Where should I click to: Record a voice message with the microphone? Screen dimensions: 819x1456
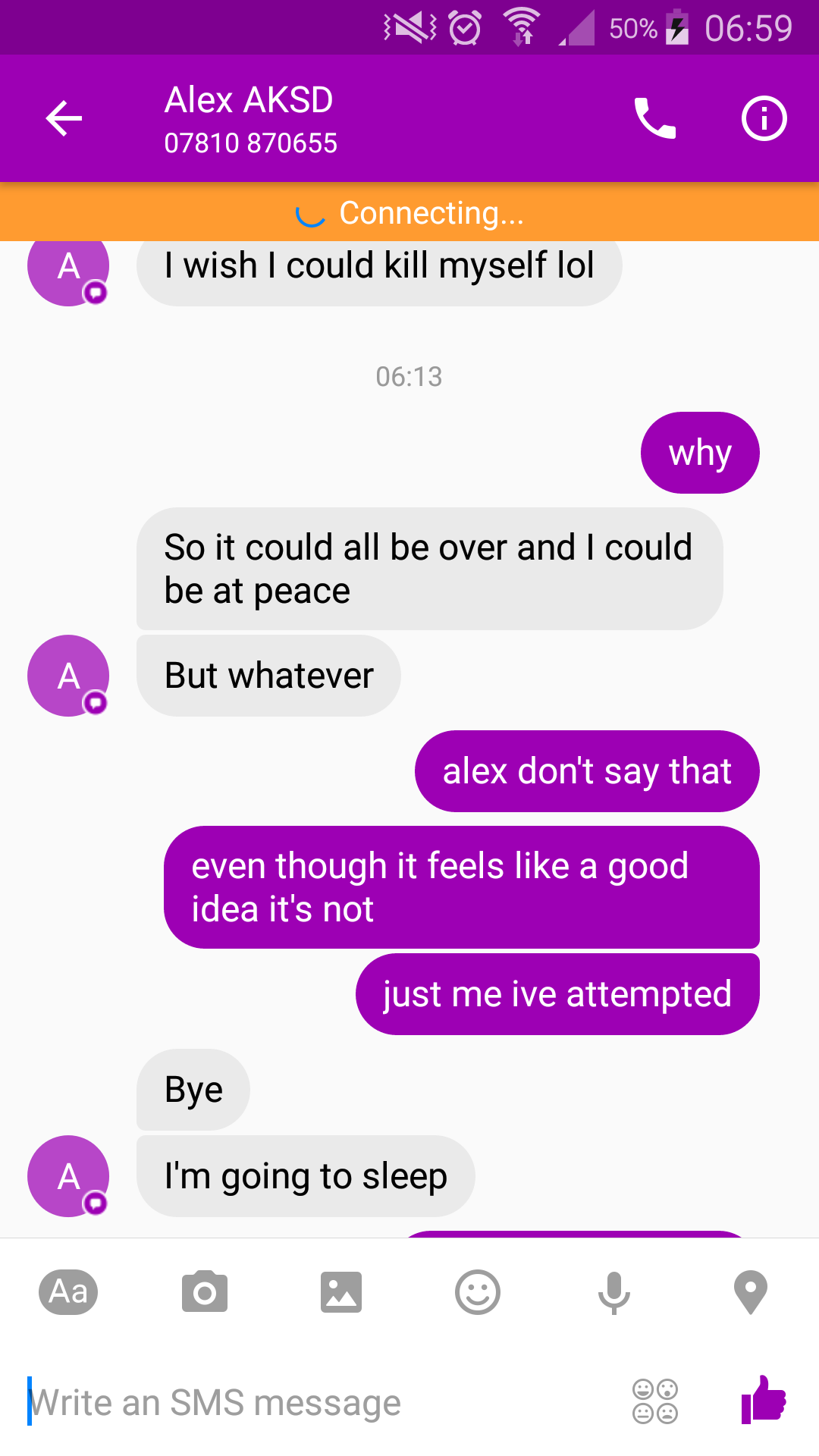point(614,1293)
